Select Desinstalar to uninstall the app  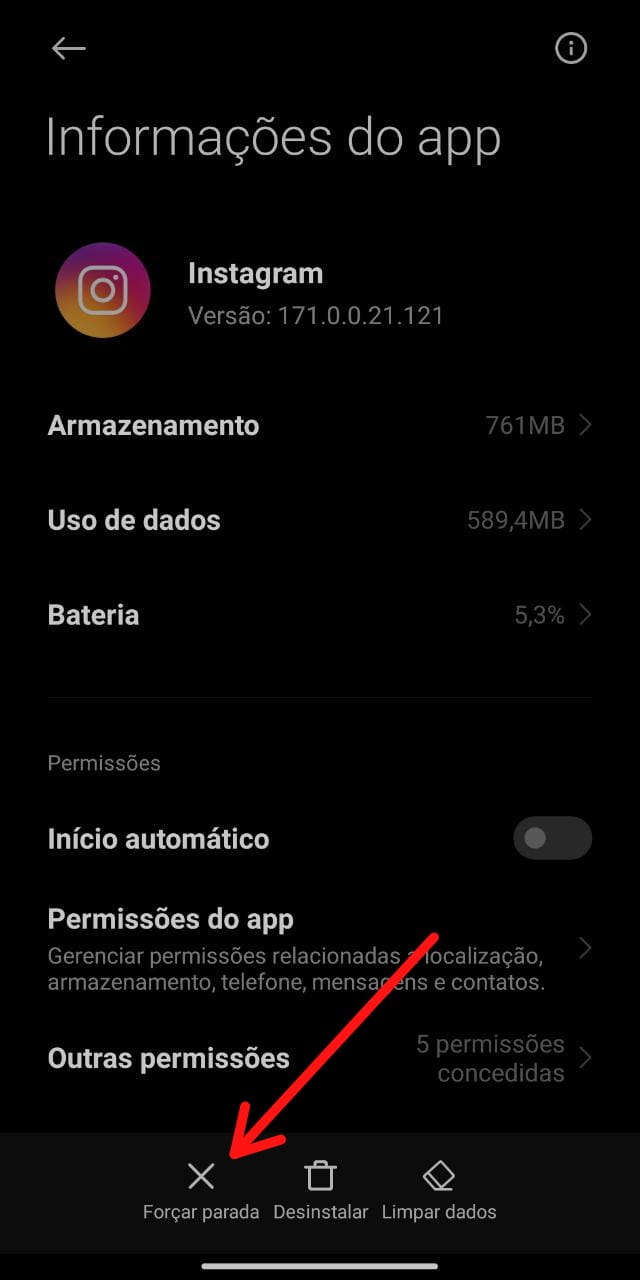point(320,1190)
